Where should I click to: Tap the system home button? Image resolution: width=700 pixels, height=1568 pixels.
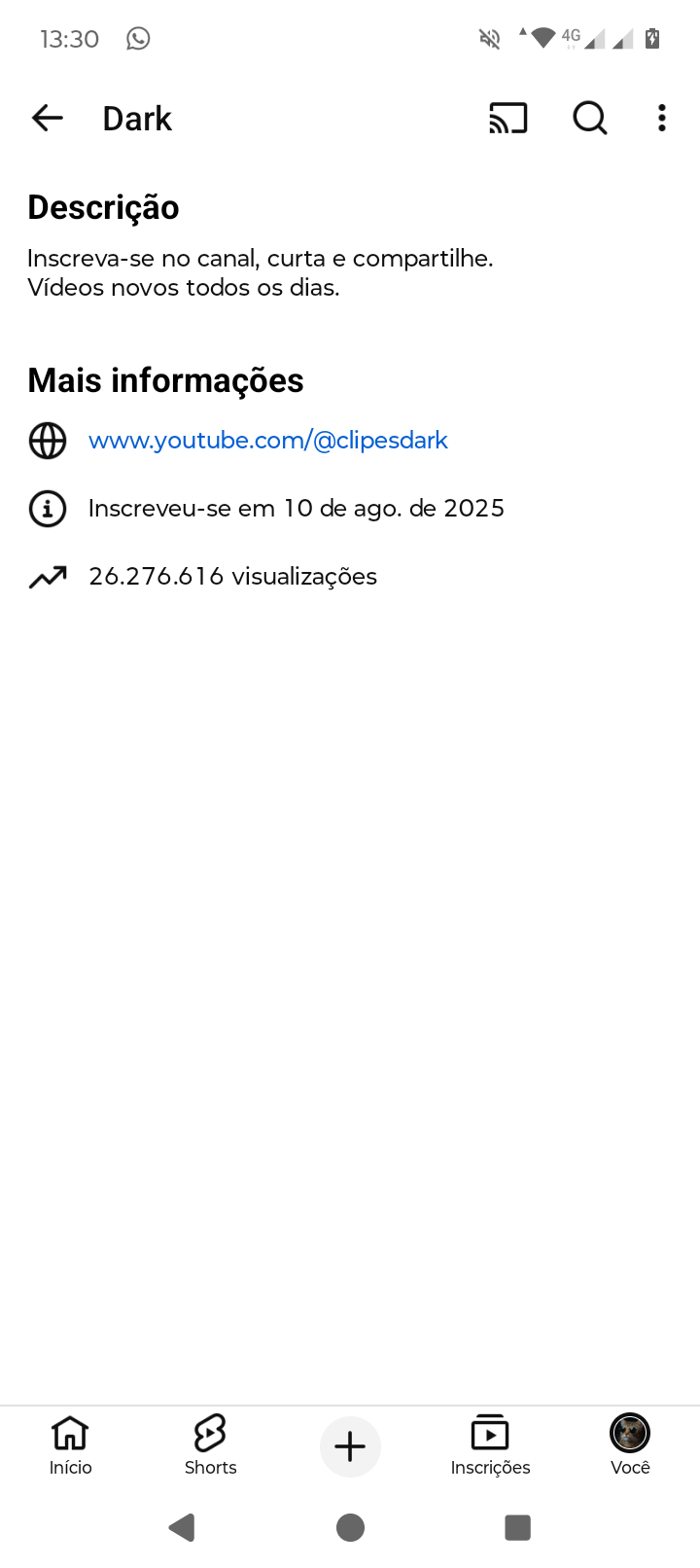pos(350,1527)
